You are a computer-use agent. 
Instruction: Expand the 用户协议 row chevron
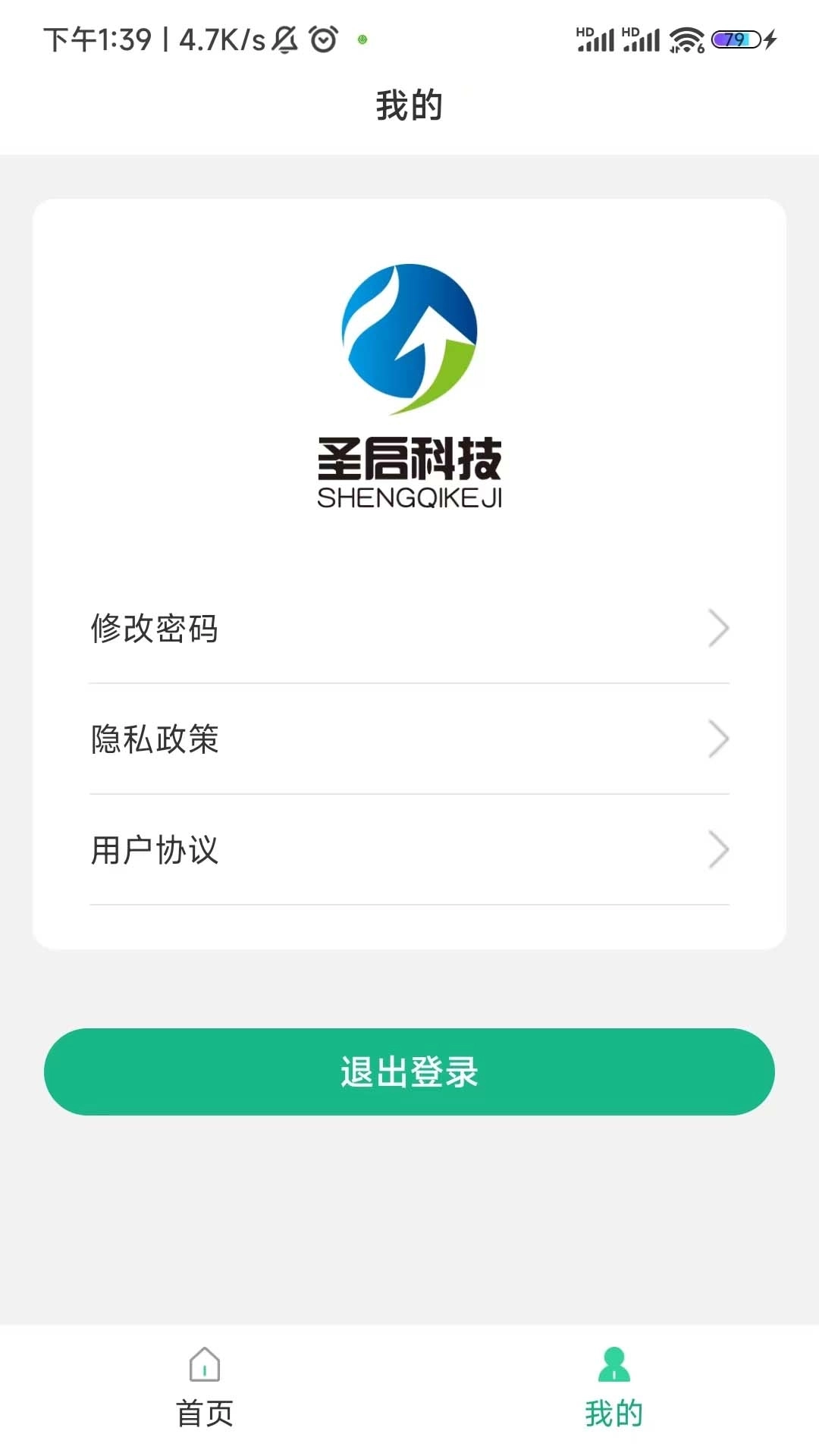(718, 850)
